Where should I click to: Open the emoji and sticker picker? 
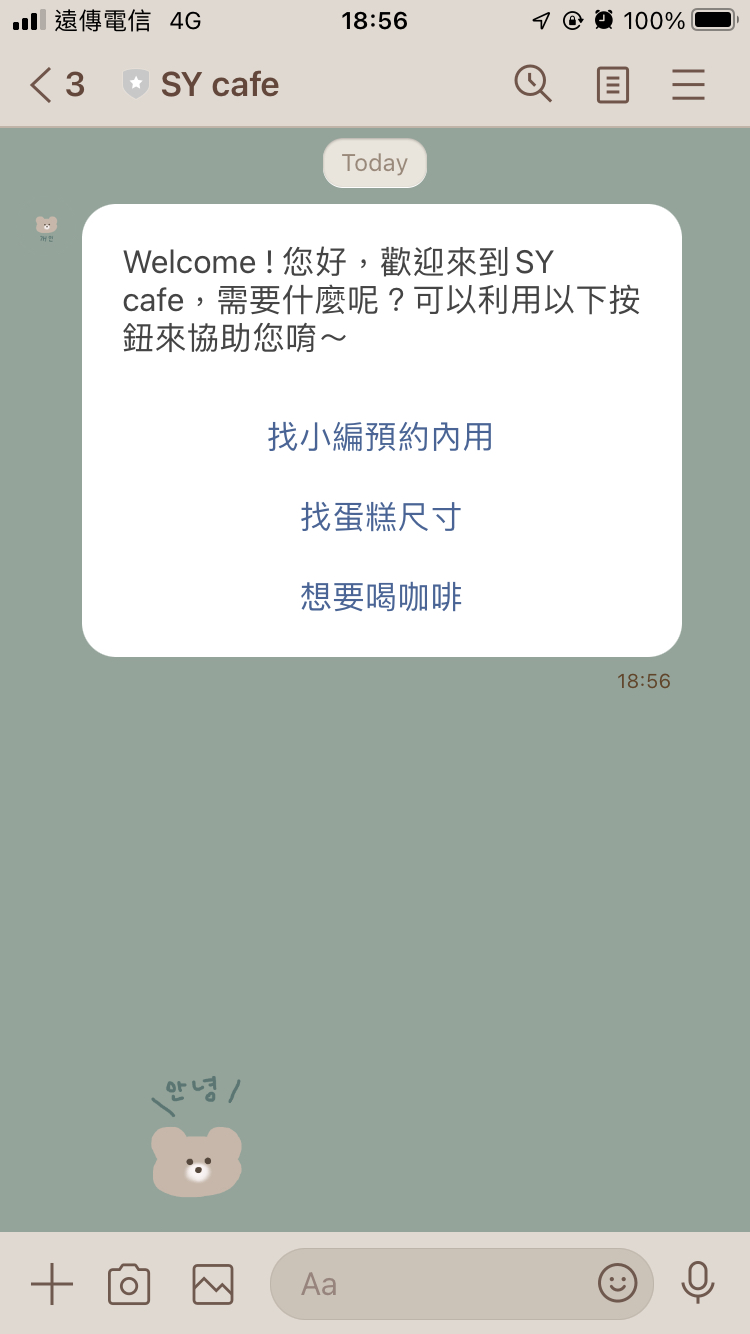617,1282
